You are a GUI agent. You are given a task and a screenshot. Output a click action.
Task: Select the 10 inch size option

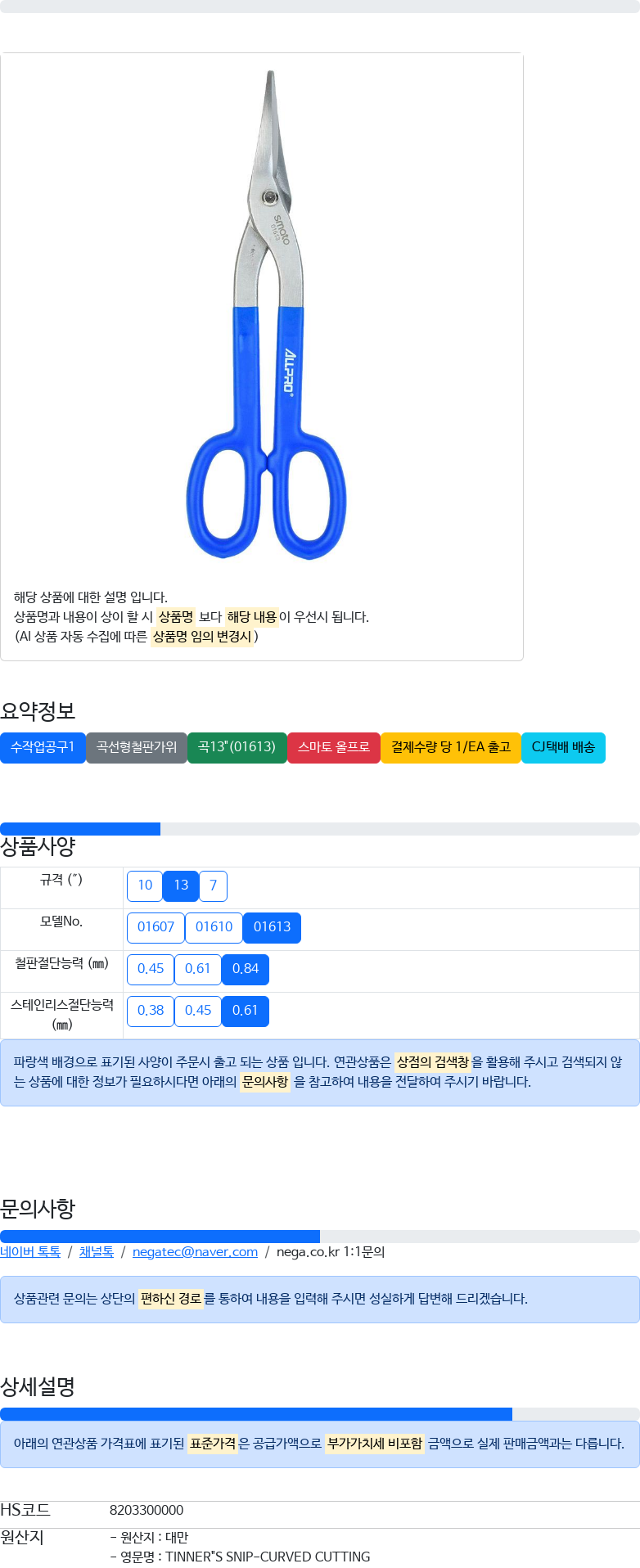(145, 885)
